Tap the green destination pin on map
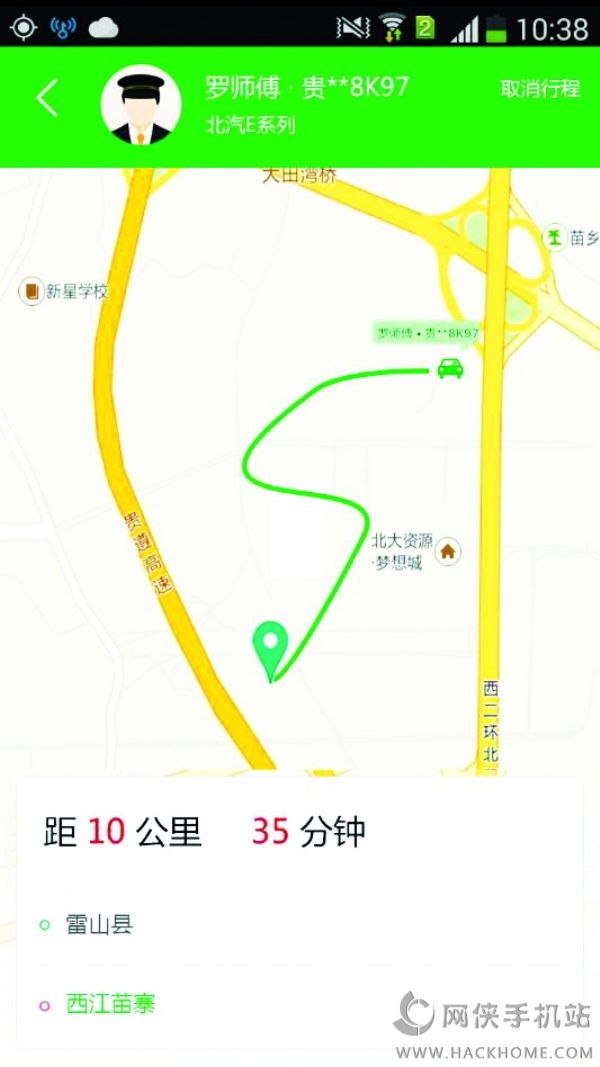Image resolution: width=600 pixels, height=1067 pixels. point(270,646)
